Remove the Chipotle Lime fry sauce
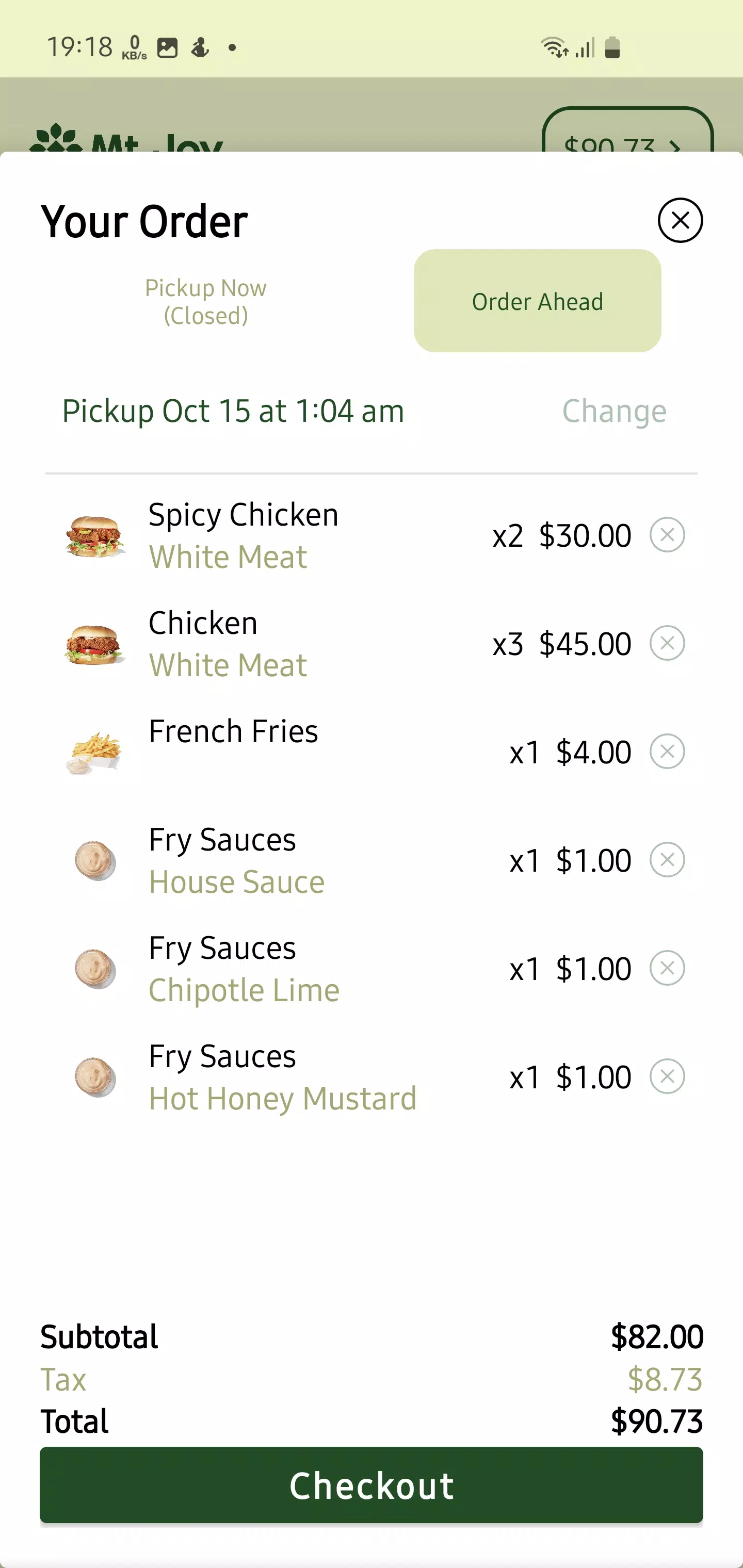Screen dimensions: 743x1568 (x=667, y=969)
